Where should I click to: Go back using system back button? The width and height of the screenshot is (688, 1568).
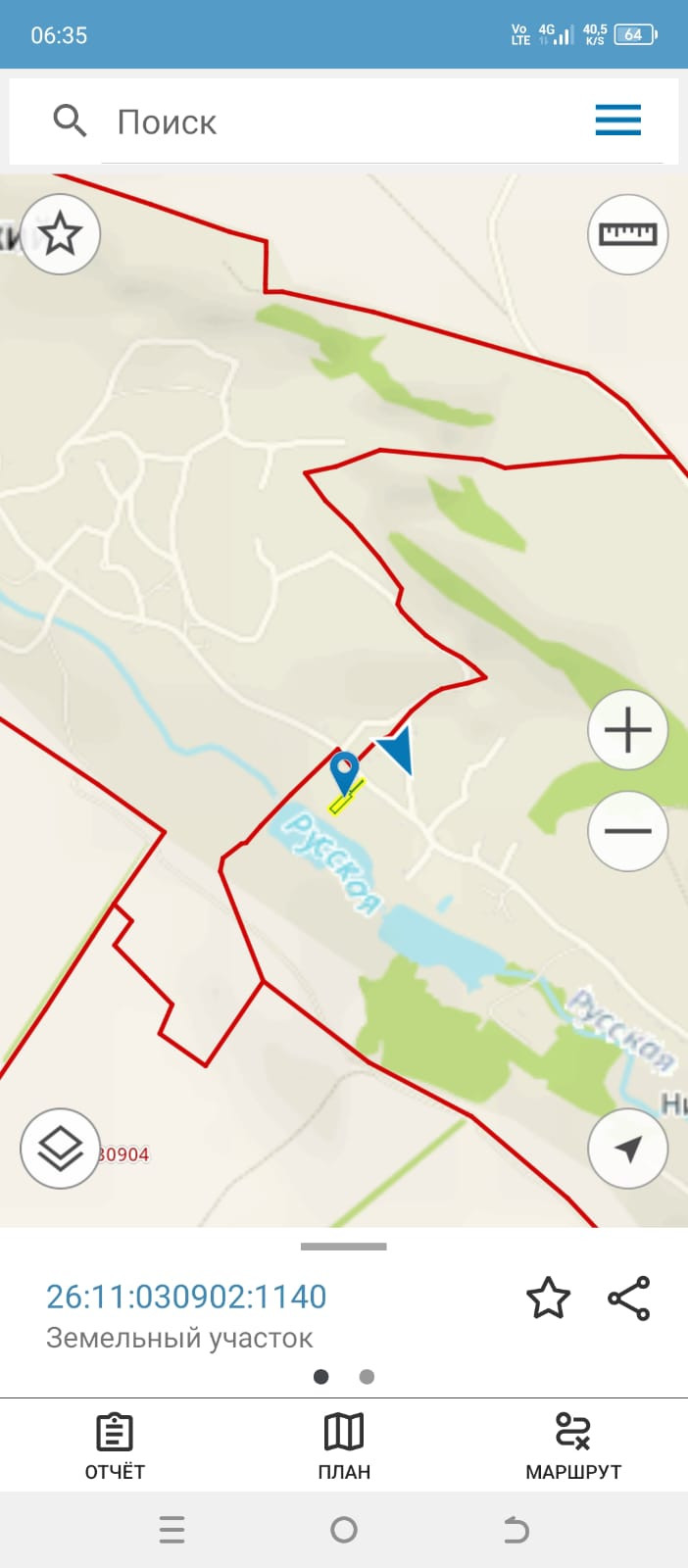click(516, 1530)
